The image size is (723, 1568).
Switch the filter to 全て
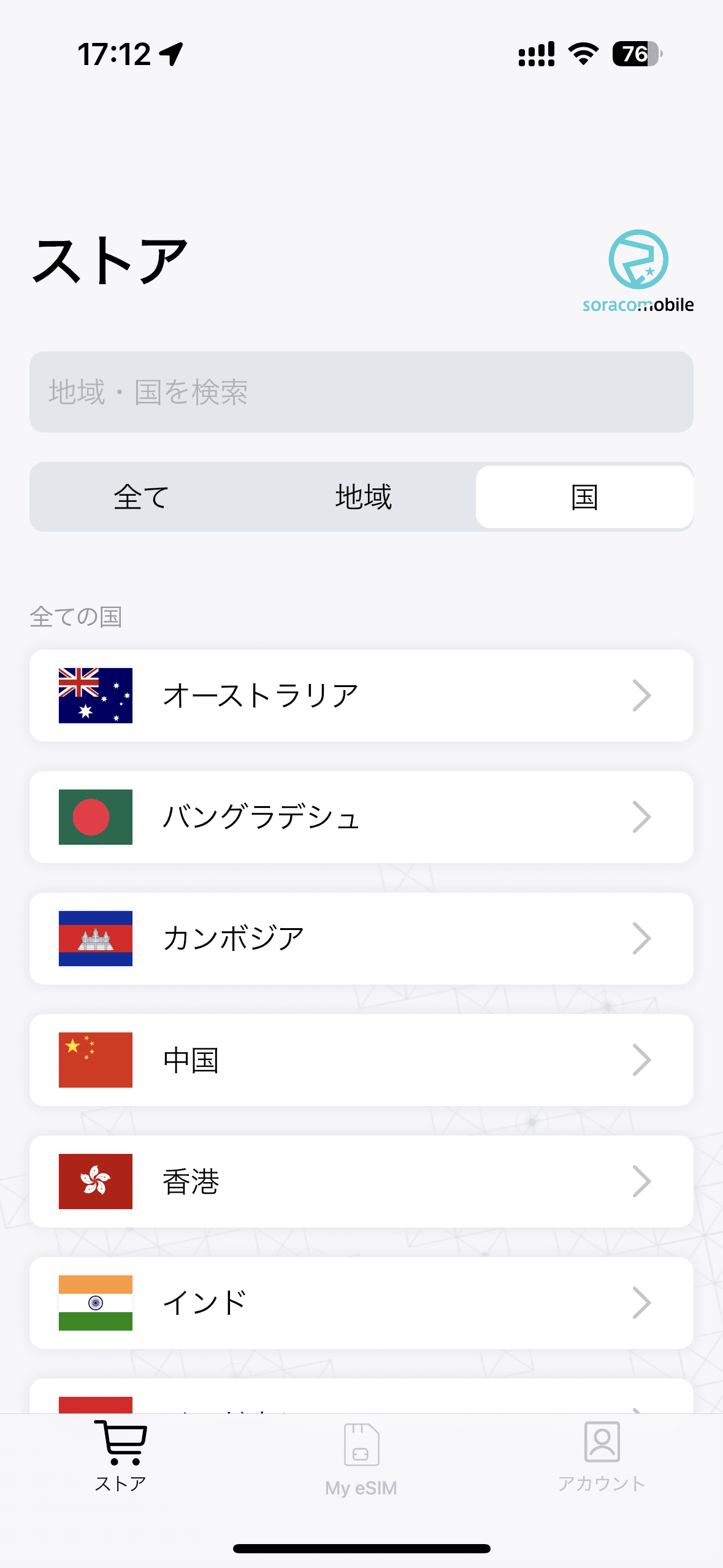point(140,497)
